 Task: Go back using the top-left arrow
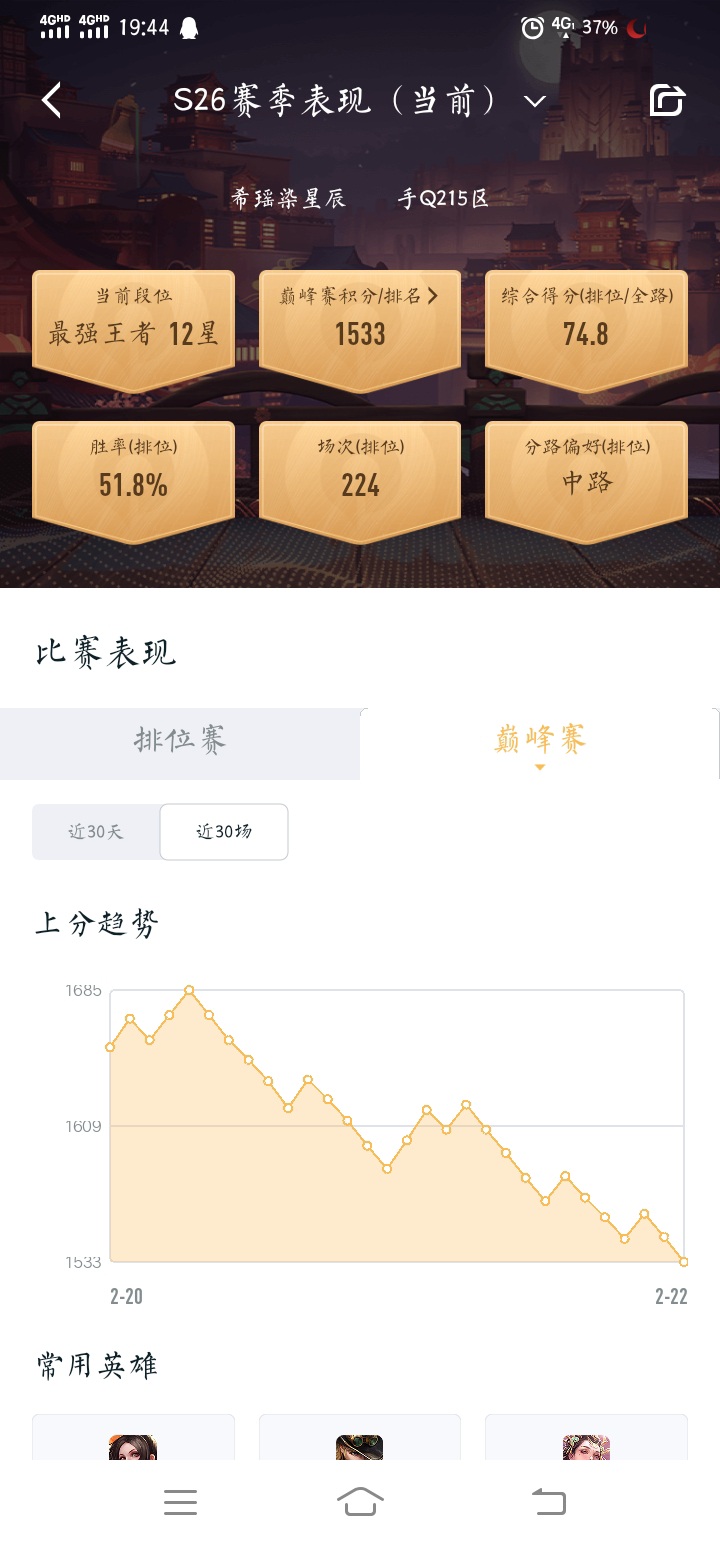click(52, 100)
